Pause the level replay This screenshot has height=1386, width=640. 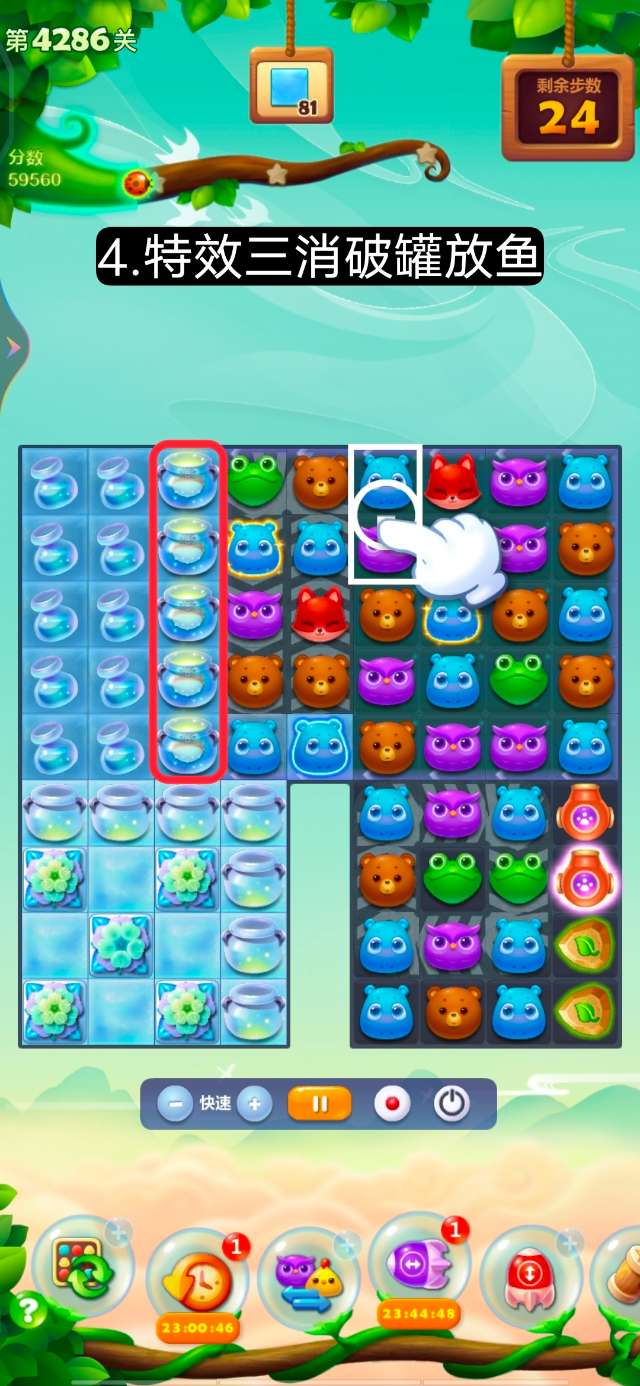pos(320,1104)
